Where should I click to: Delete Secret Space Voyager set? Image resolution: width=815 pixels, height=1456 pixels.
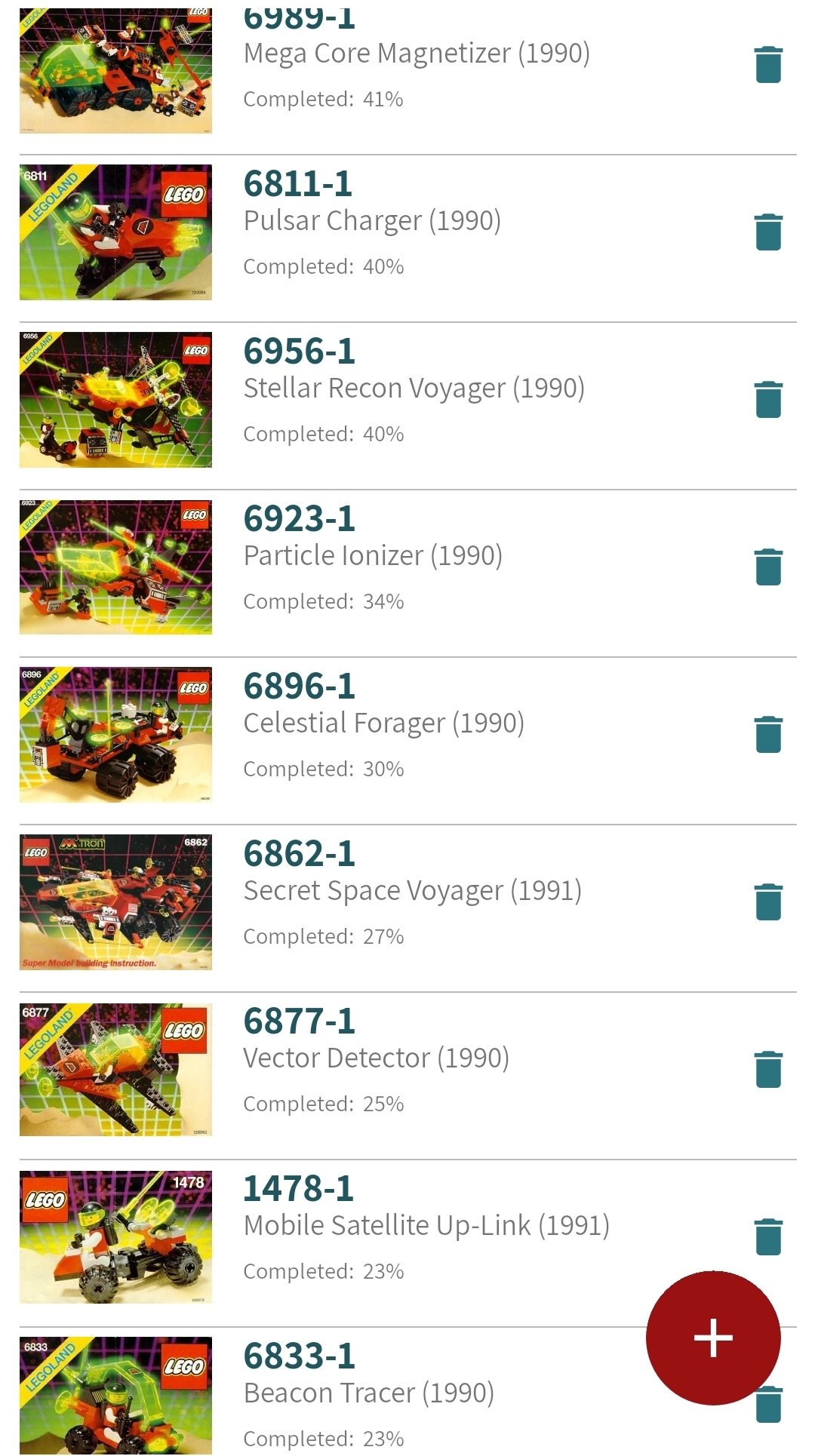768,902
